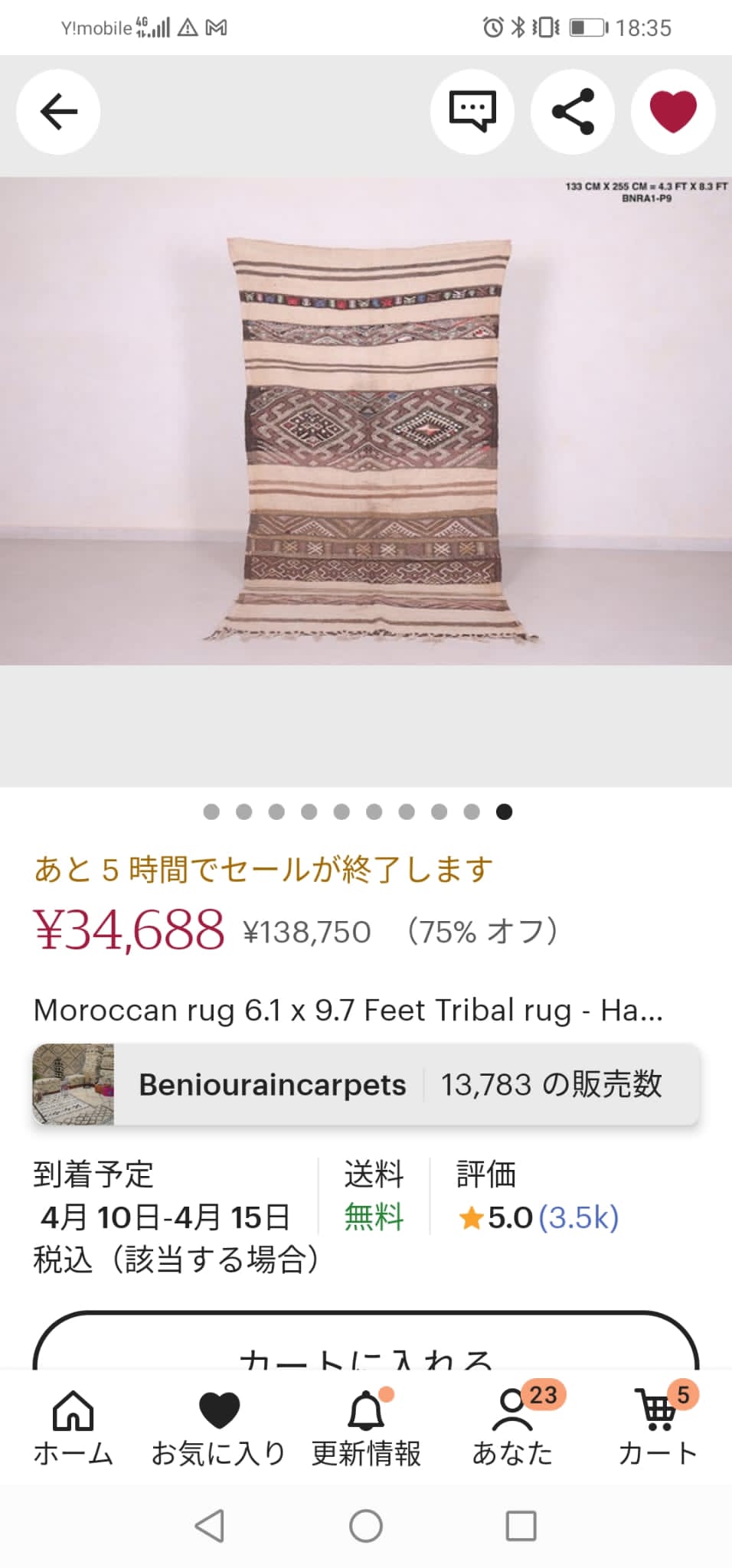Viewport: 732px width, 1568px height.
Task: Share this Moroccan rug listing
Action: [x=573, y=112]
